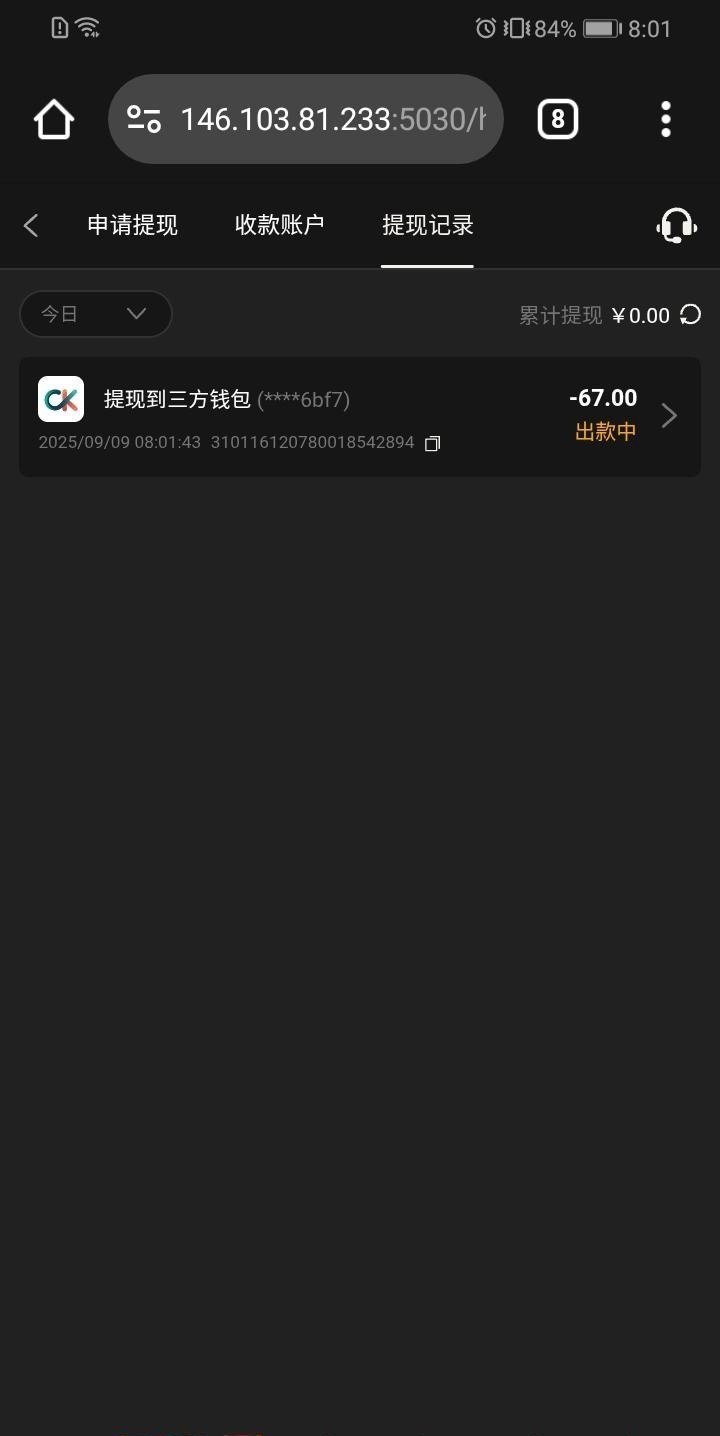Tap the browser home button
The height and width of the screenshot is (1436, 720).
click(x=54, y=120)
